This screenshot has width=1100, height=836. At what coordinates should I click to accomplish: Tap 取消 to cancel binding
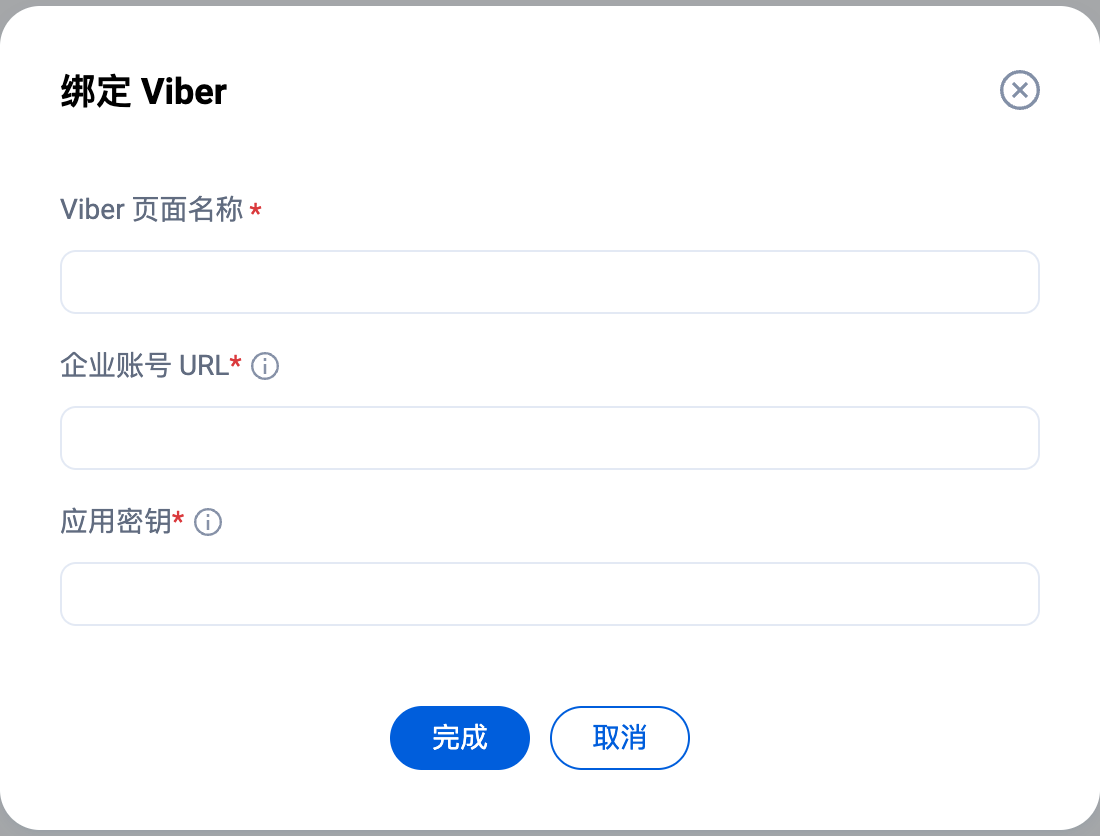coord(619,738)
